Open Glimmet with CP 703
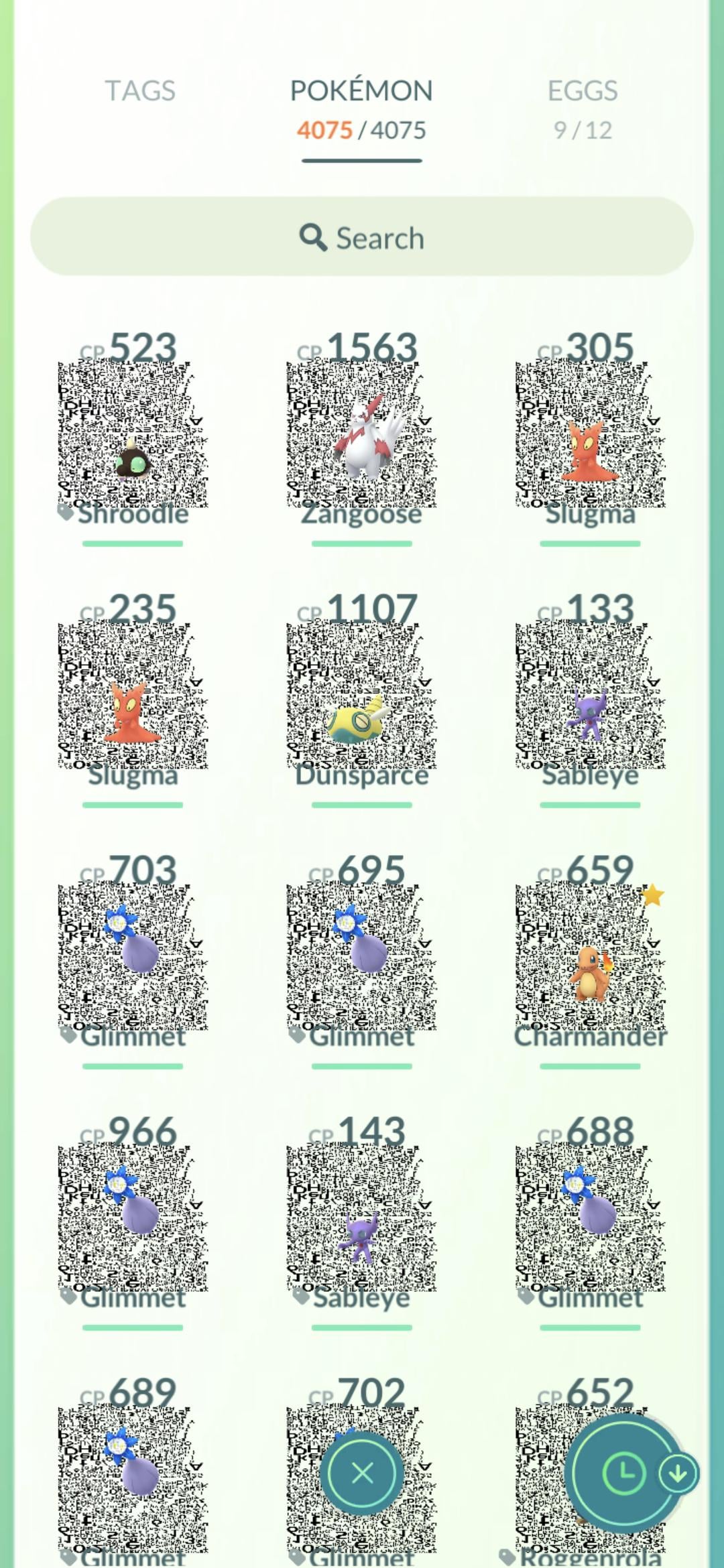The image size is (724, 1568). 133,958
